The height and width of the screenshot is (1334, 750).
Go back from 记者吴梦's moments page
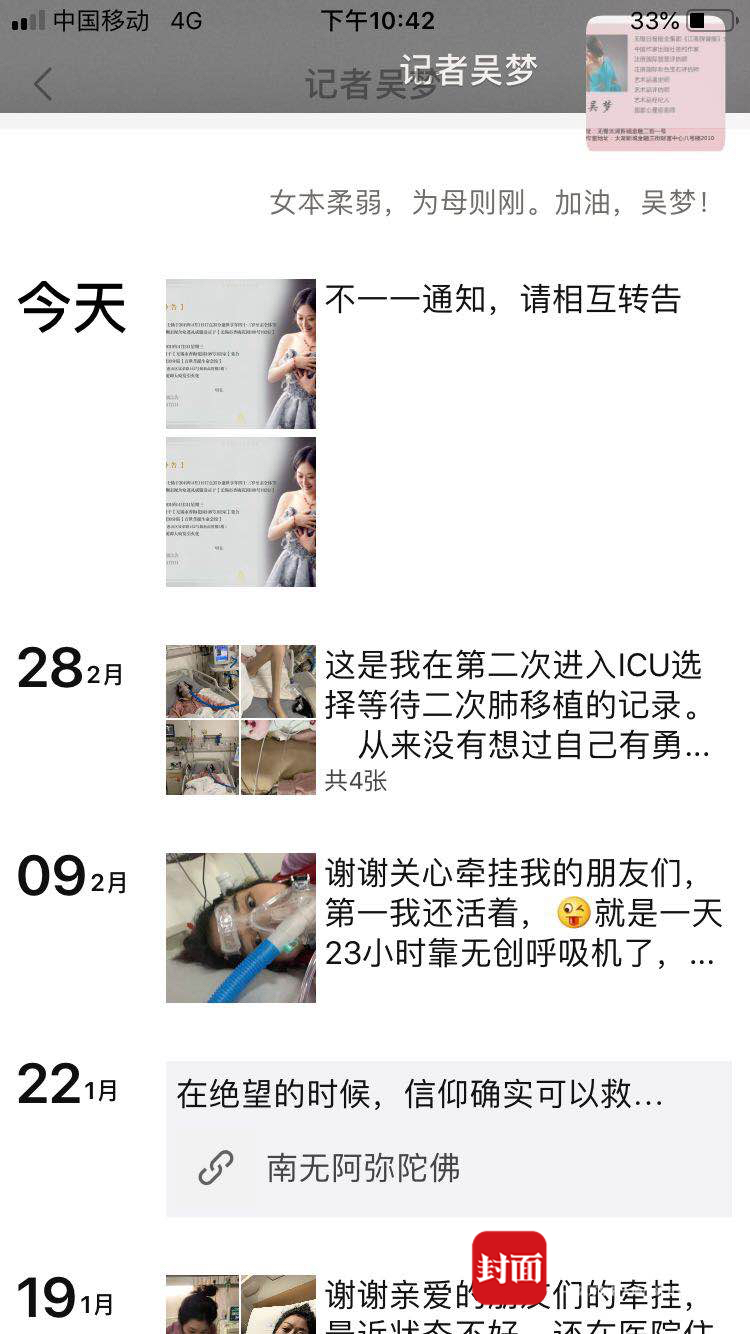tap(43, 84)
